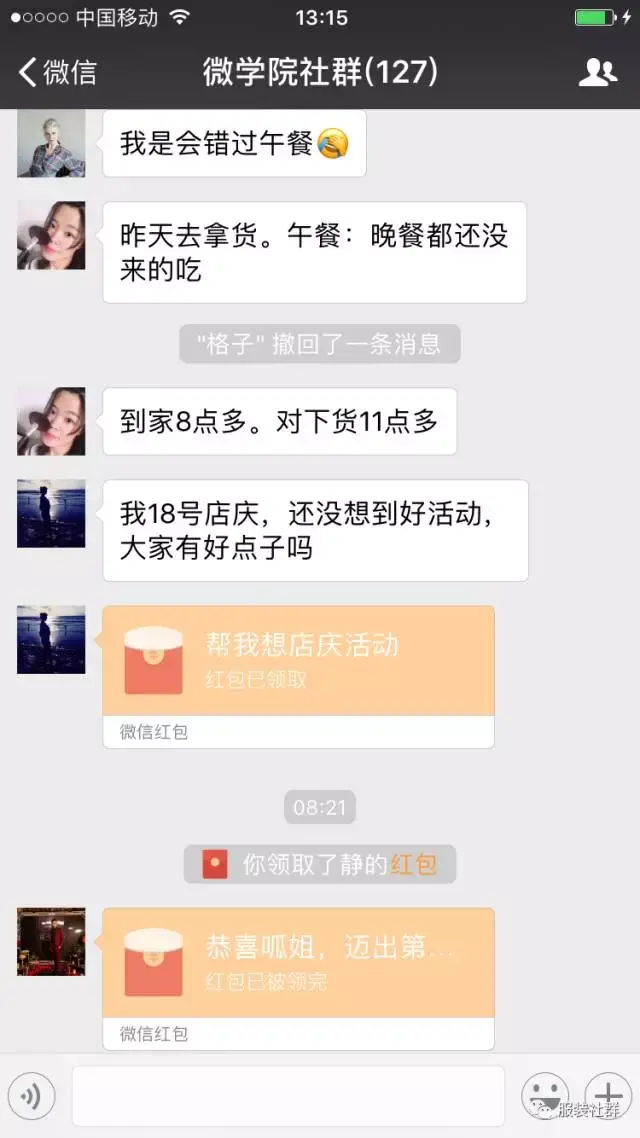View avatar next to 我18号店庆 message
Screen dimensions: 640x1138
51,514
